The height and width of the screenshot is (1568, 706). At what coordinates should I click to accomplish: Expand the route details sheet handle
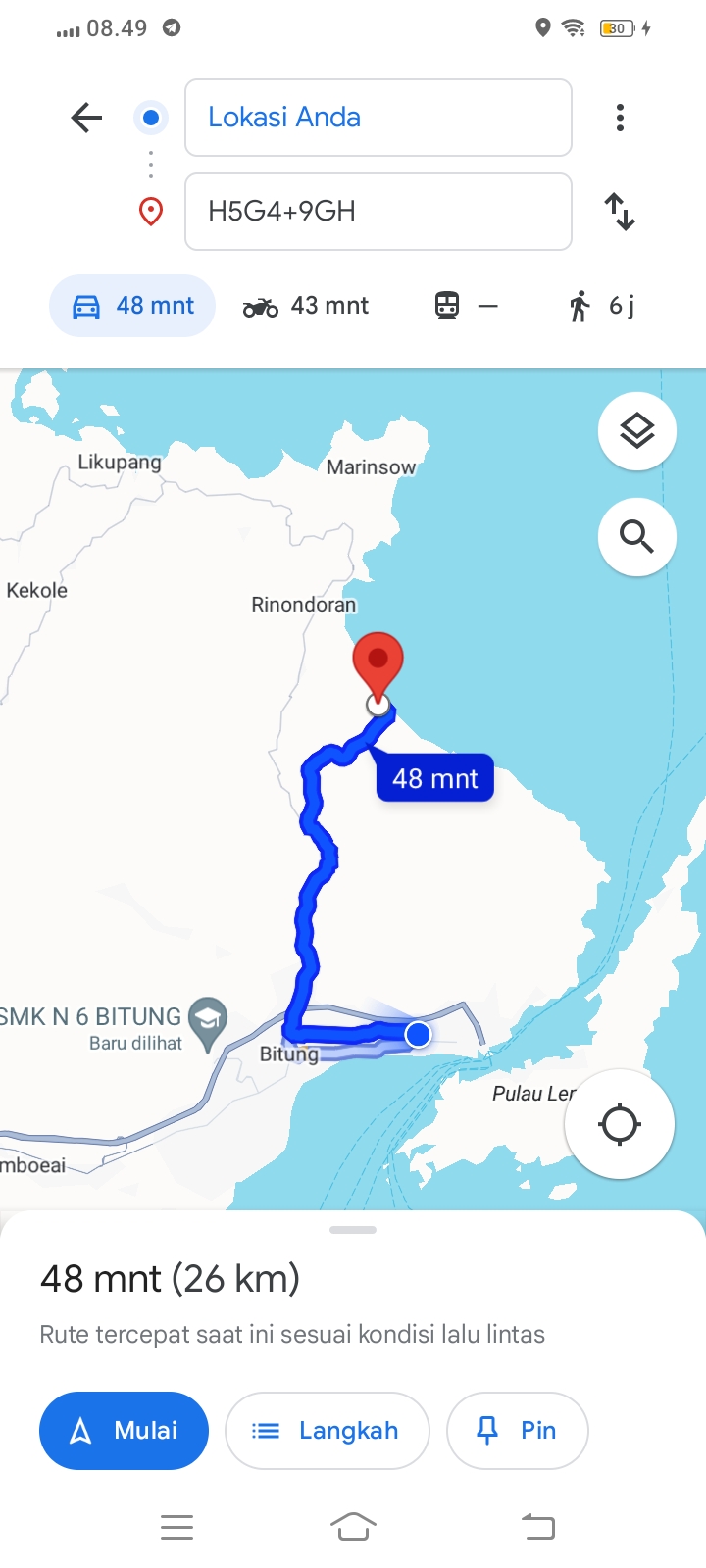[353, 1230]
